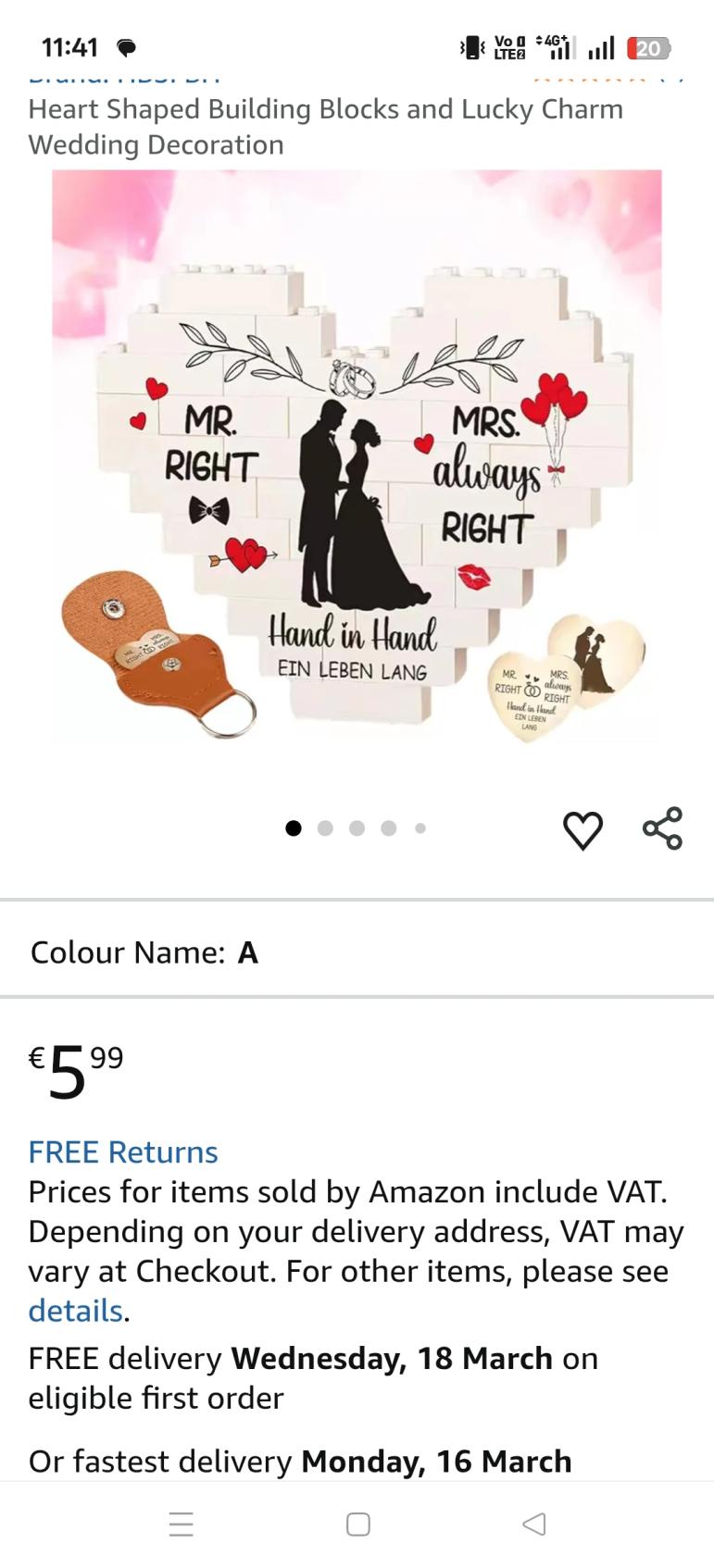Open recent apps from navigation bar
Screen dimensions: 714x1568
pos(181,1524)
